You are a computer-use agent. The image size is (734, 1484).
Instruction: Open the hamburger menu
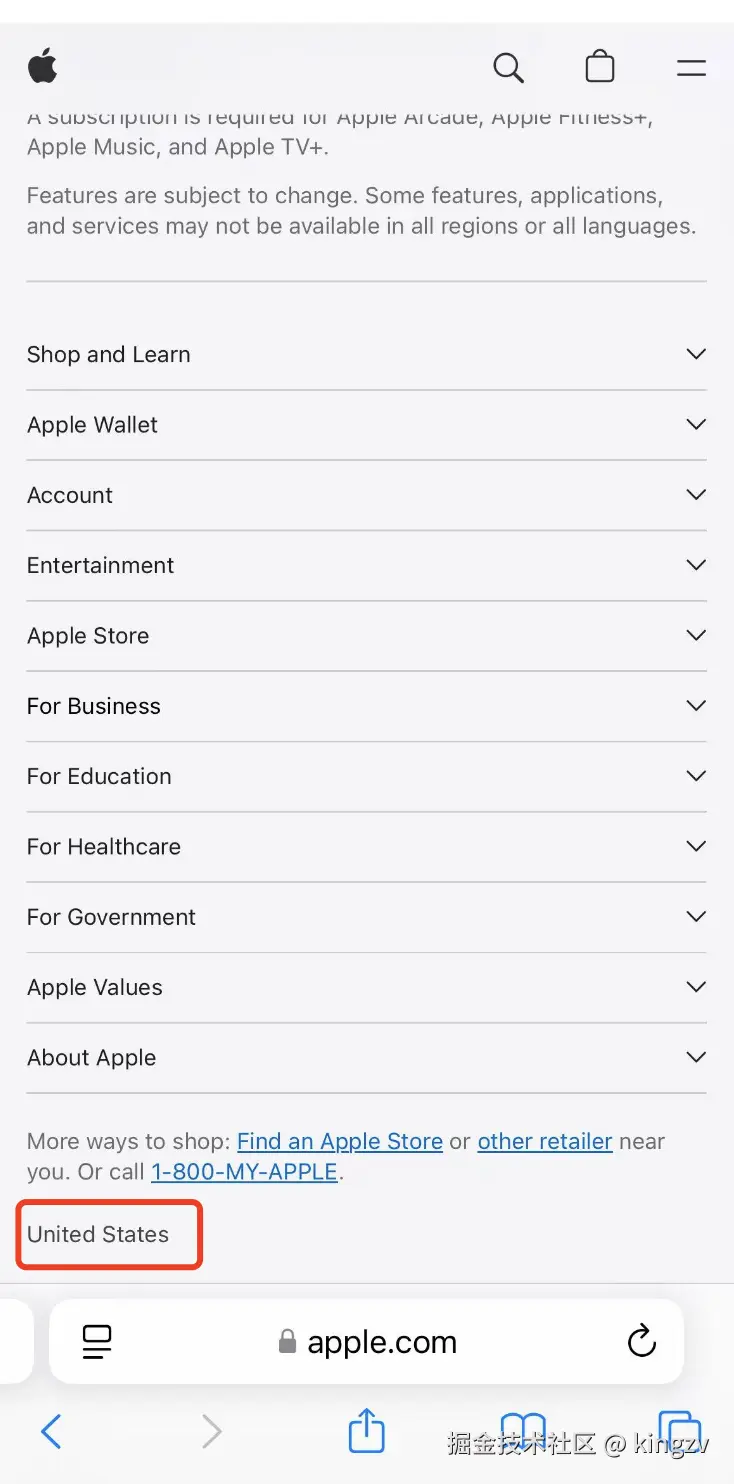pyautogui.click(x=691, y=68)
